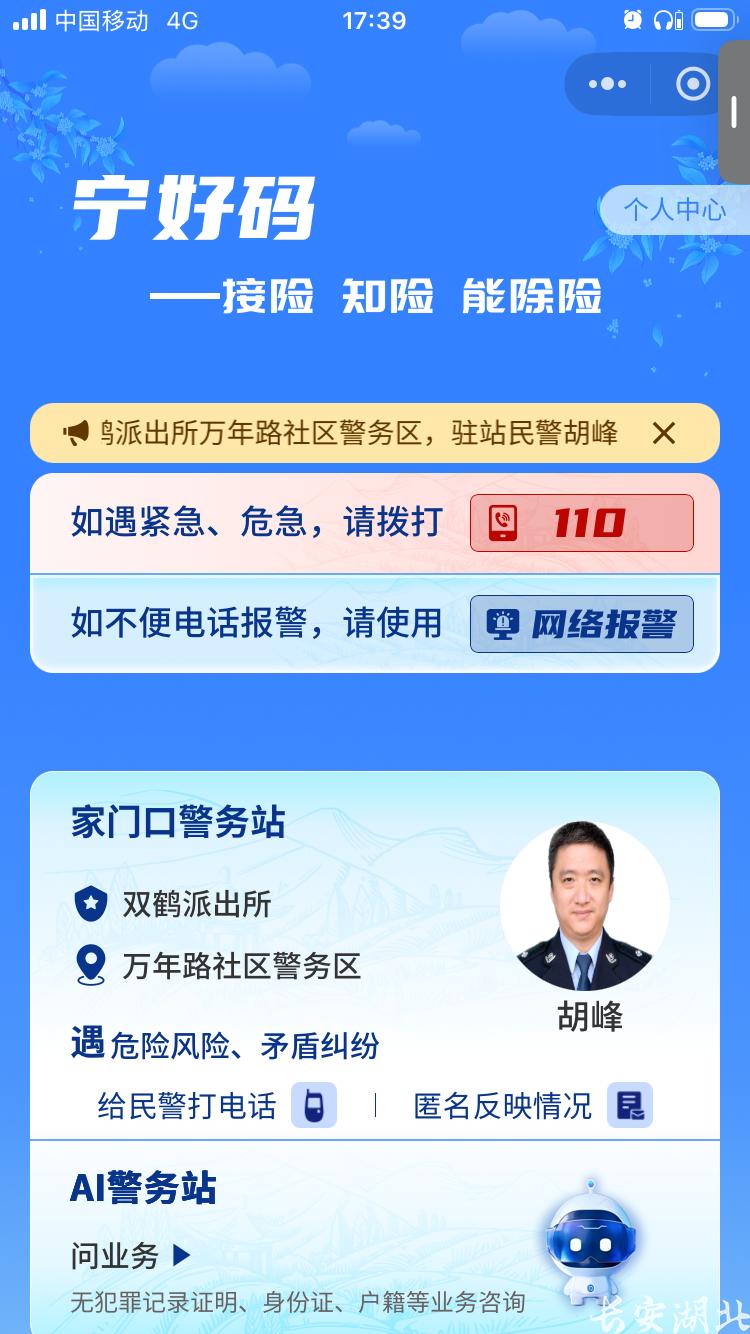Call the 110 emergency number
750x1334 pixels.
(581, 523)
